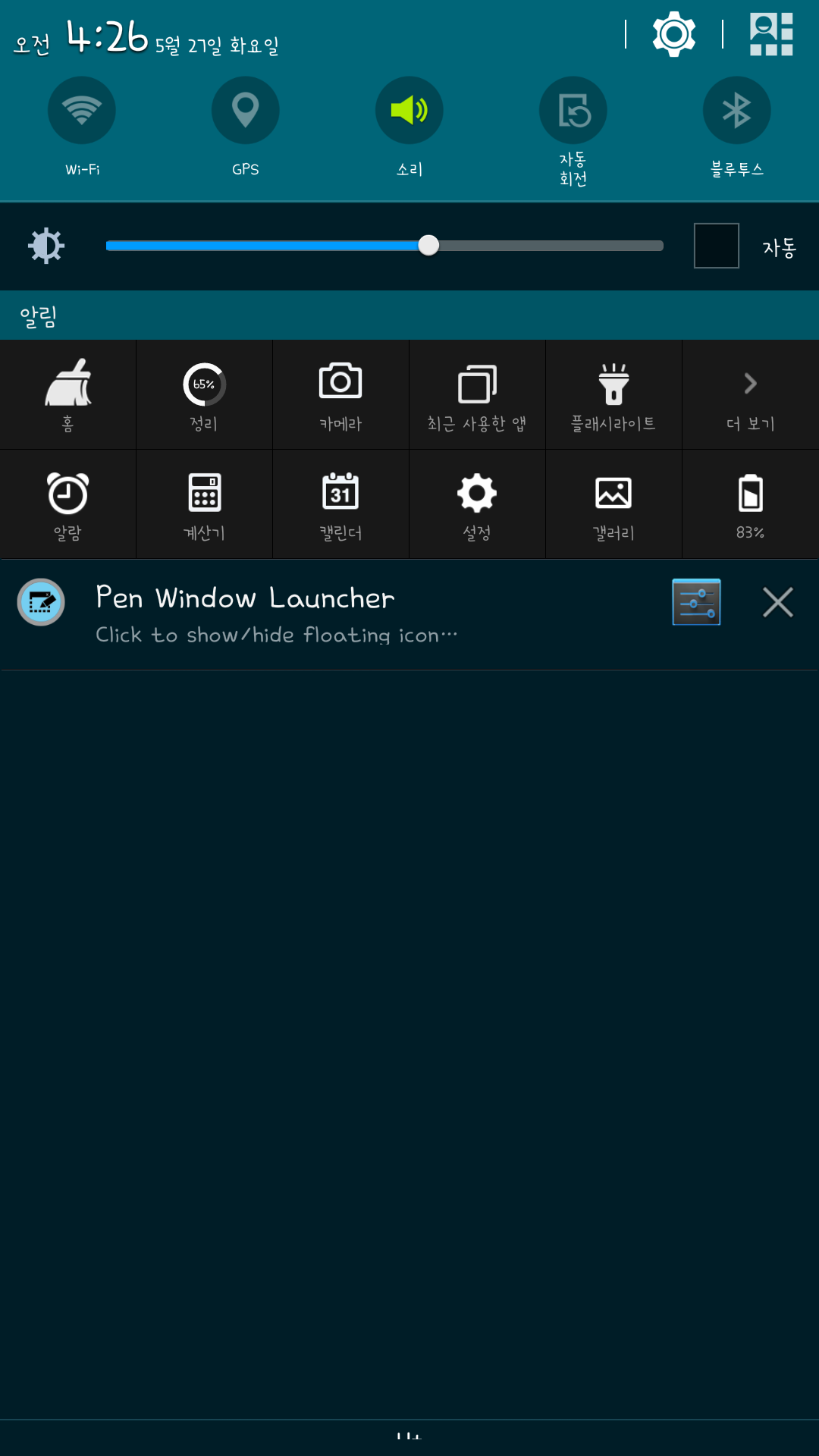Open the 홈 cleaner shortcut

[x=68, y=394]
